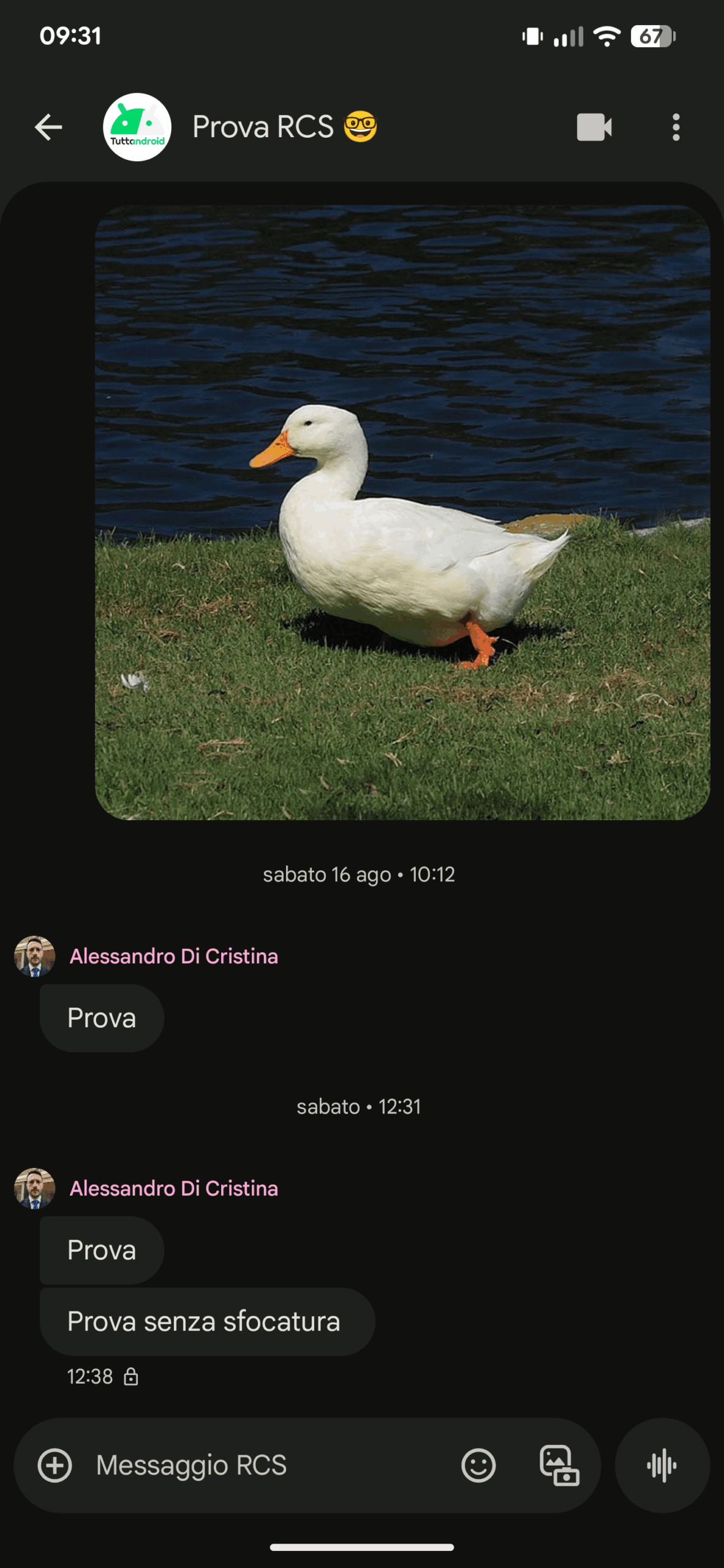Open the gallery and camera picker

[x=559, y=1466]
